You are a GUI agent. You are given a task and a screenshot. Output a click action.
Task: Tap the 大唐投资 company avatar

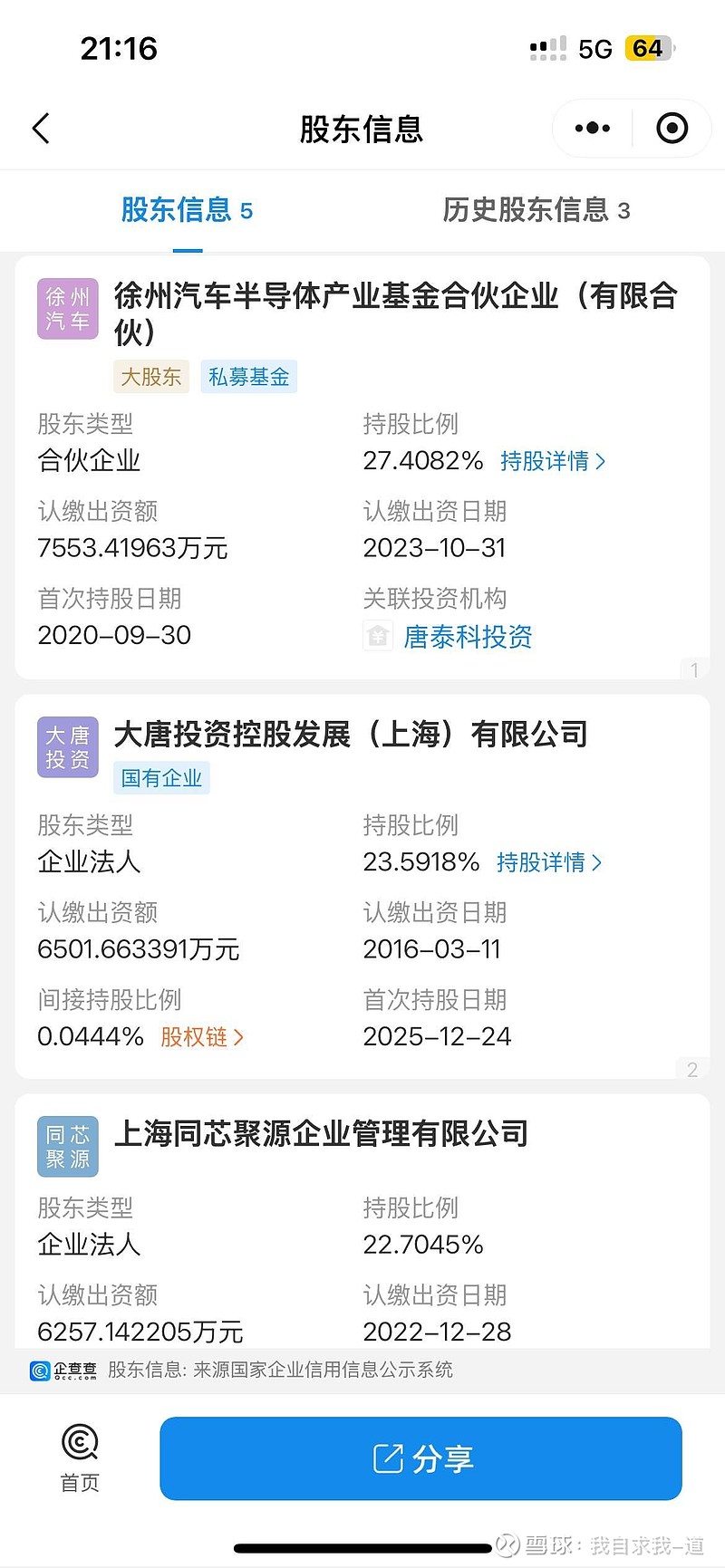pos(67,746)
